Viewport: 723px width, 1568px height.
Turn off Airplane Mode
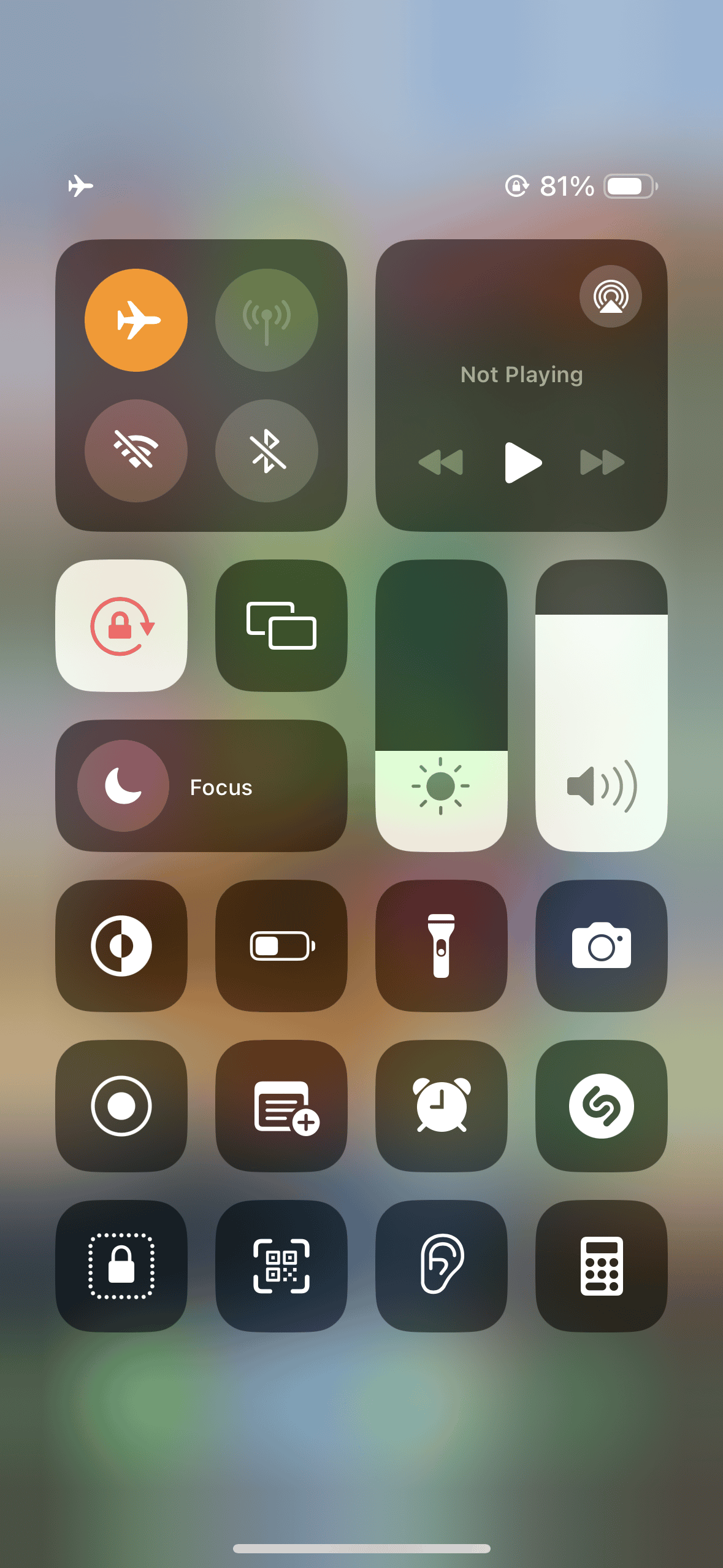click(x=136, y=320)
